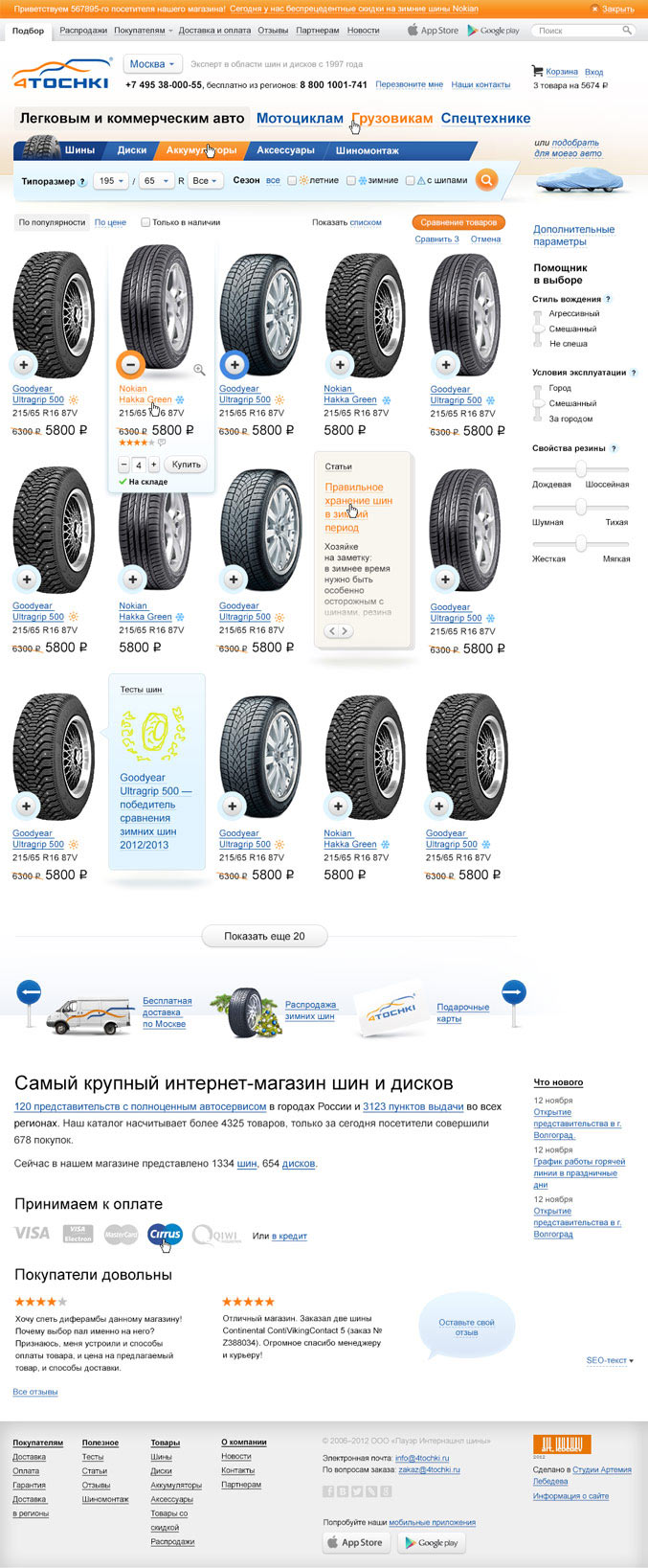Open tire width dropdown showing 195

point(111,180)
